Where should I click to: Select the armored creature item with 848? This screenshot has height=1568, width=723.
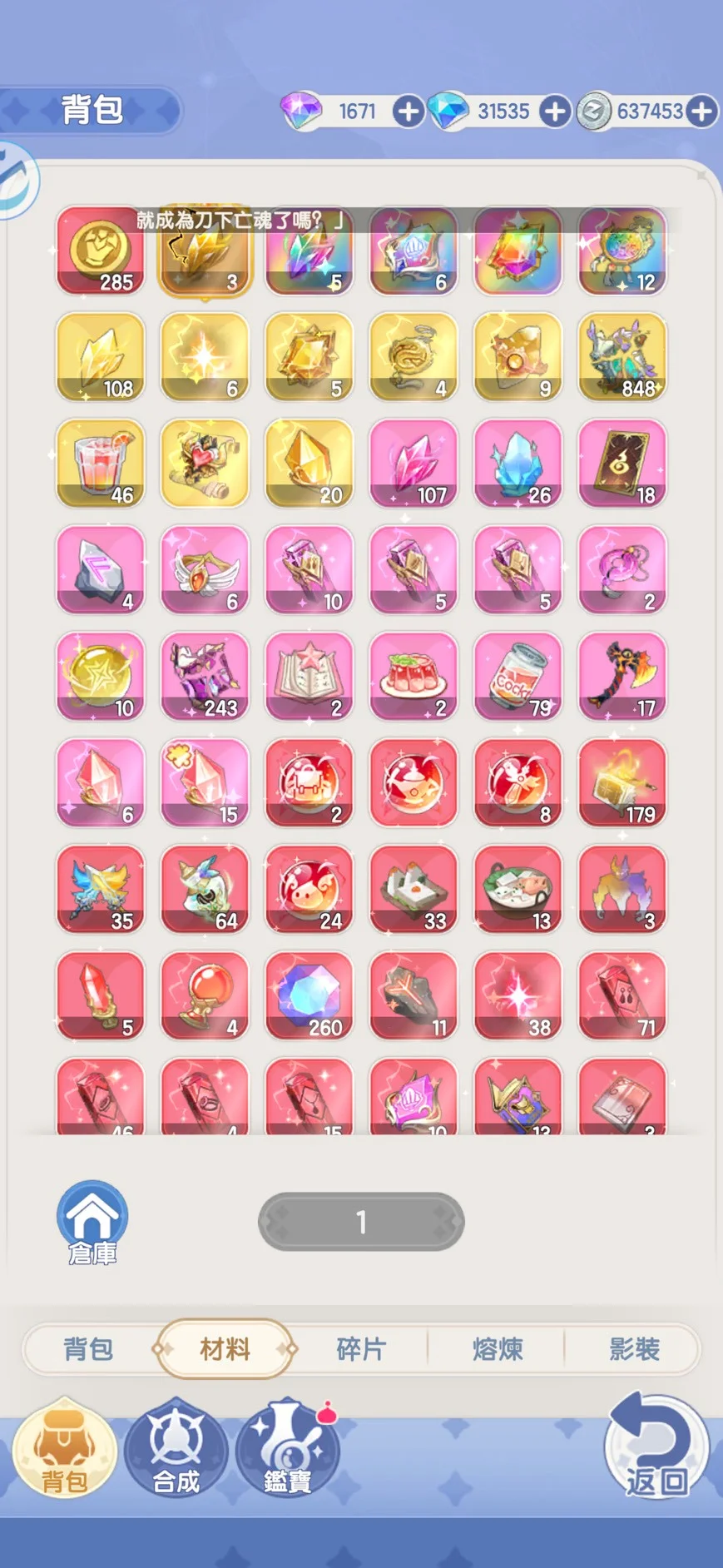(622, 357)
